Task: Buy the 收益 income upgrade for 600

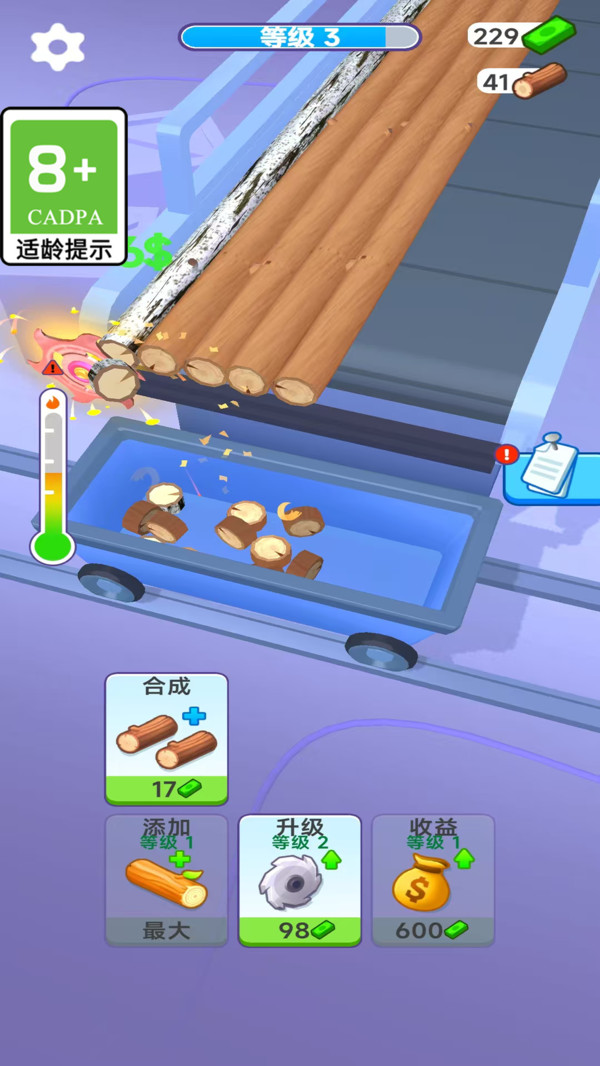Action: pyautogui.click(x=433, y=880)
